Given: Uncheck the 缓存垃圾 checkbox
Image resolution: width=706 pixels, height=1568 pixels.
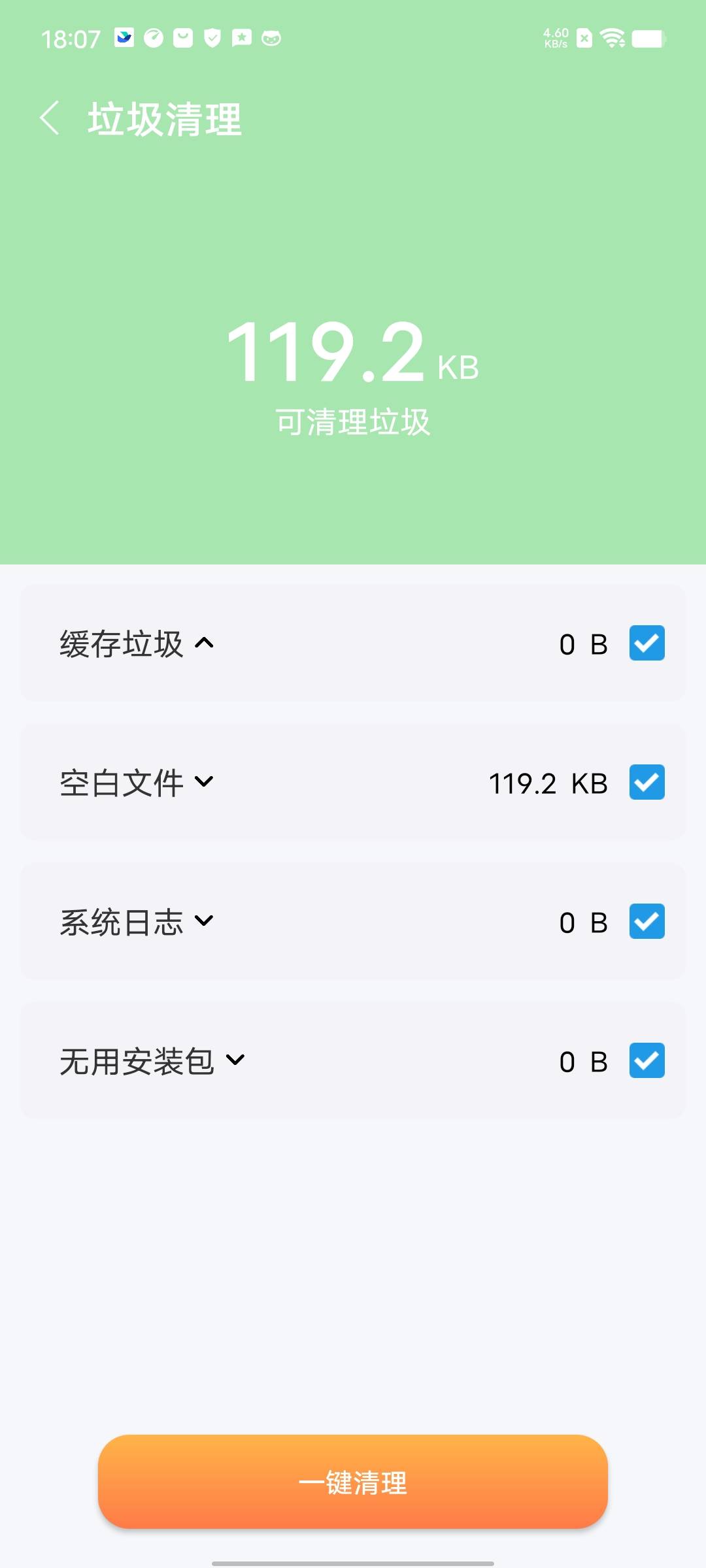Looking at the screenshot, I should coord(646,644).
